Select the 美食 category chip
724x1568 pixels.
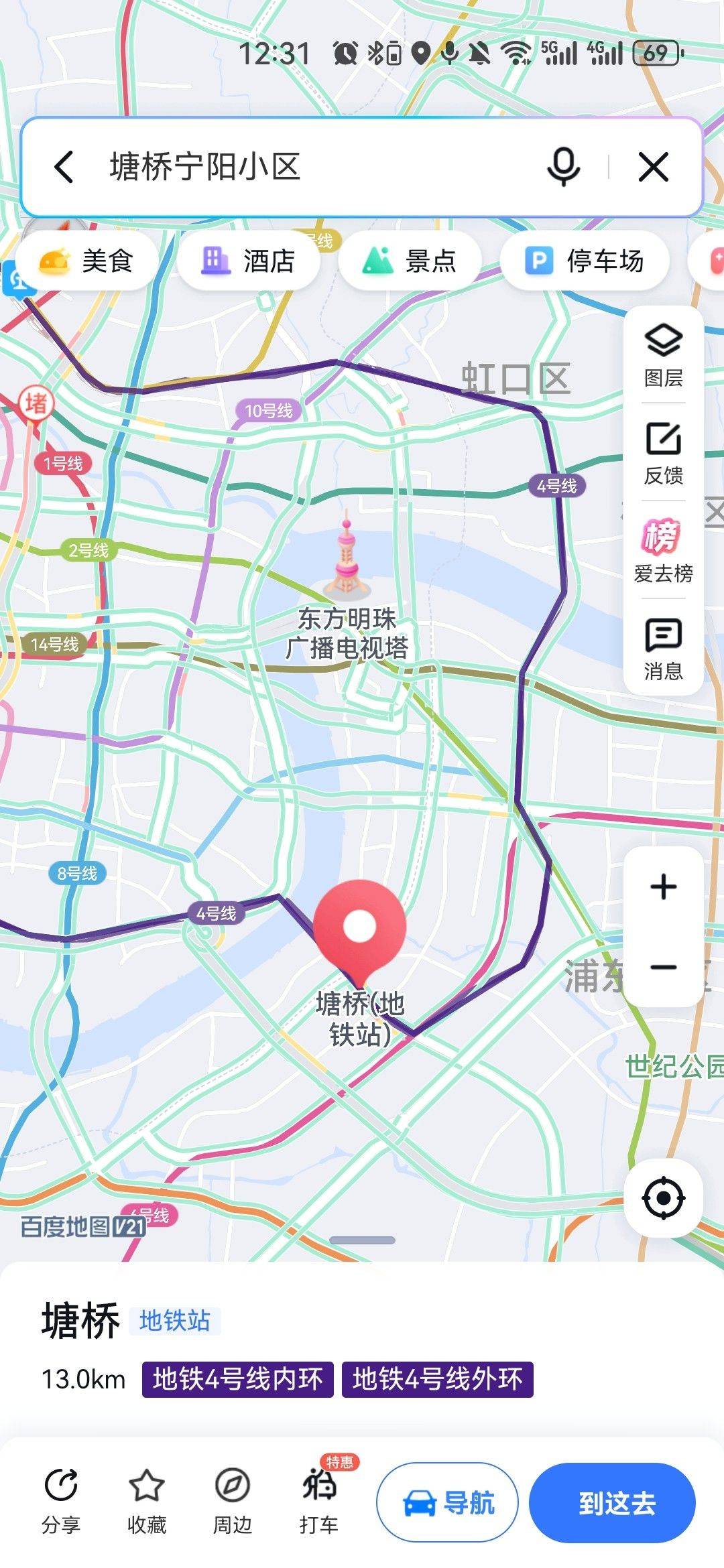click(87, 261)
